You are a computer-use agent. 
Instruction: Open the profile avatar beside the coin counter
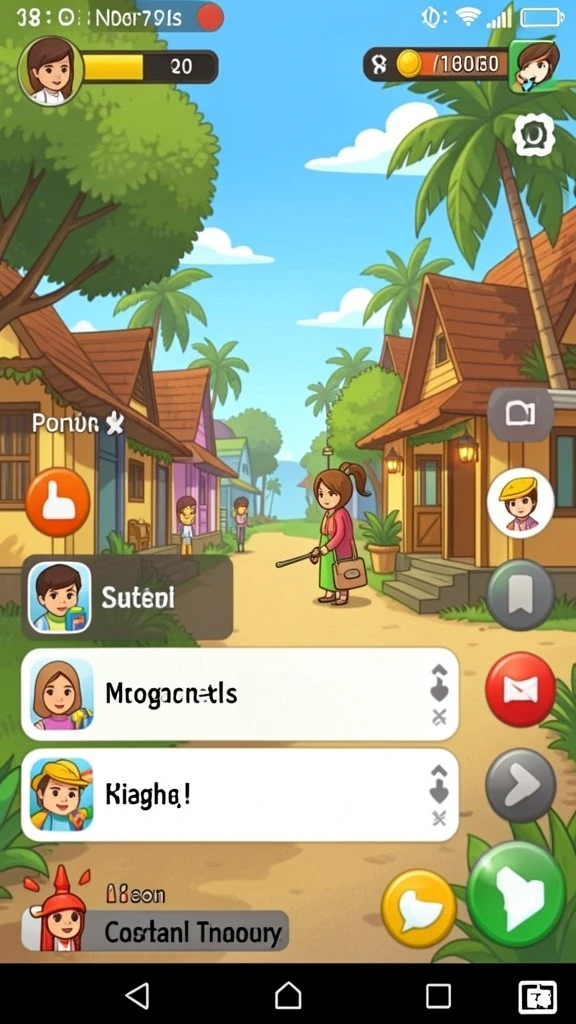[536, 67]
